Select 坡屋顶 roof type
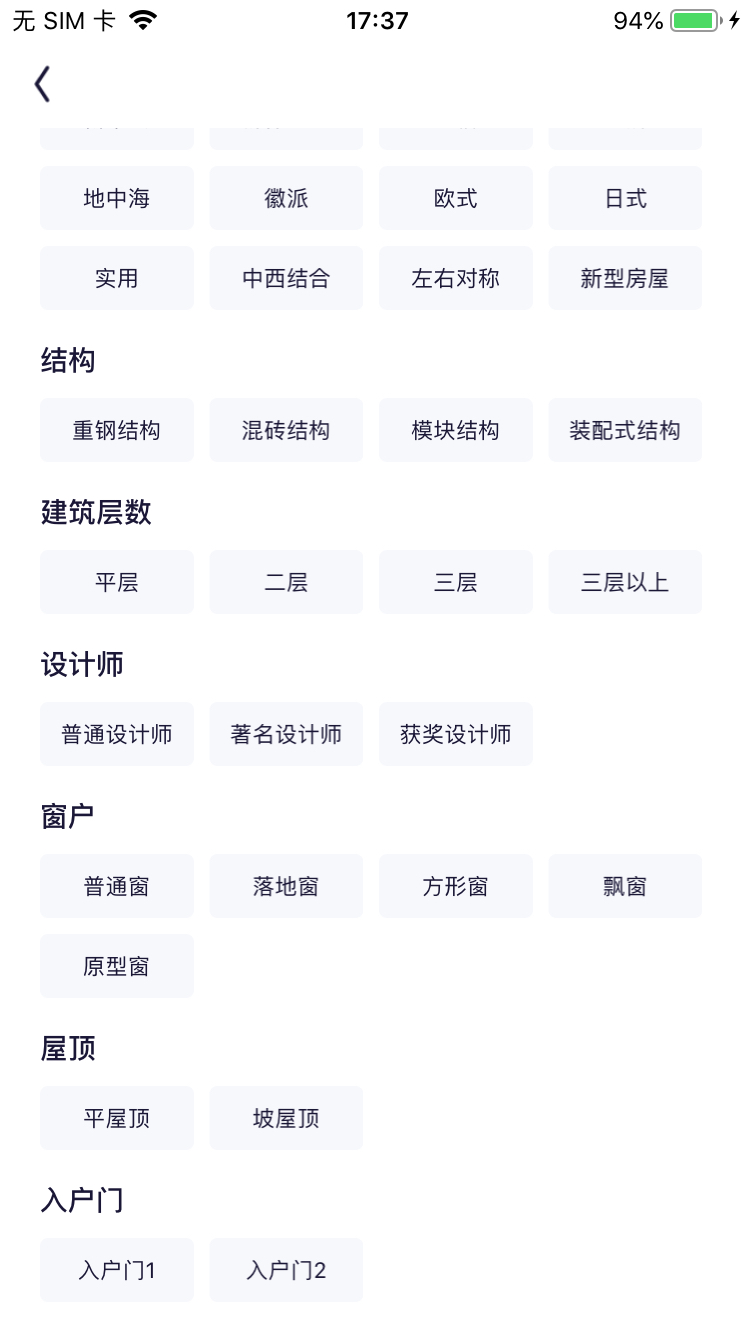The width and height of the screenshot is (750, 1334). 286,1118
